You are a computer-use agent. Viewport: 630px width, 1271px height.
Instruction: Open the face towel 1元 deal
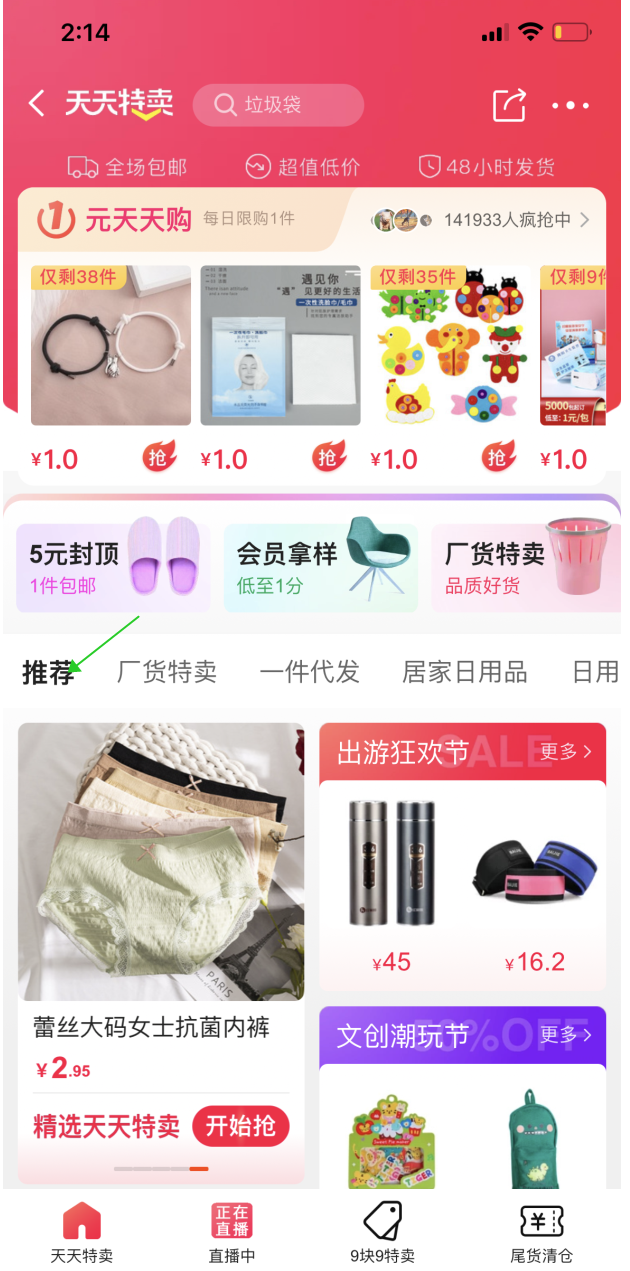pyautogui.click(x=280, y=346)
